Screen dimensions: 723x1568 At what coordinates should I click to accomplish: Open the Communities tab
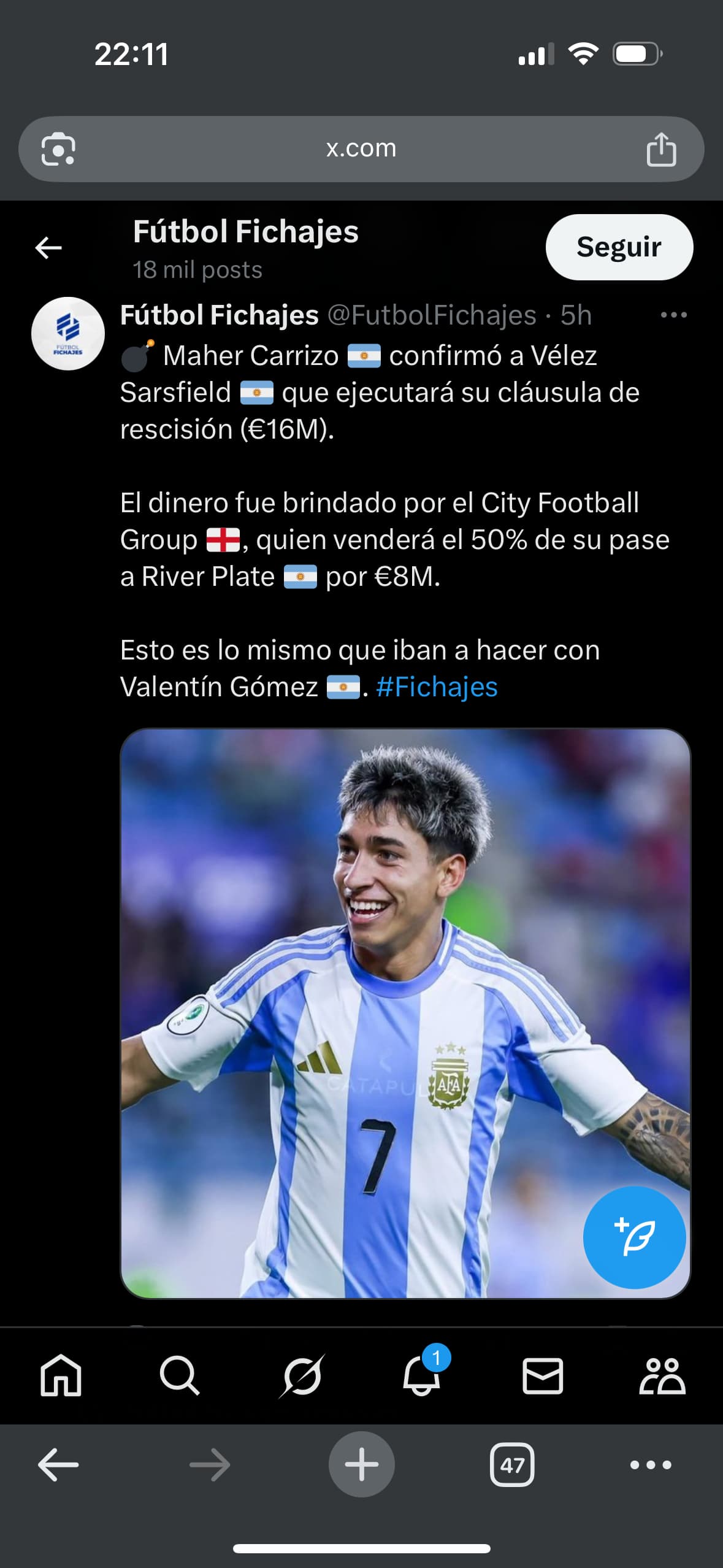click(662, 1375)
